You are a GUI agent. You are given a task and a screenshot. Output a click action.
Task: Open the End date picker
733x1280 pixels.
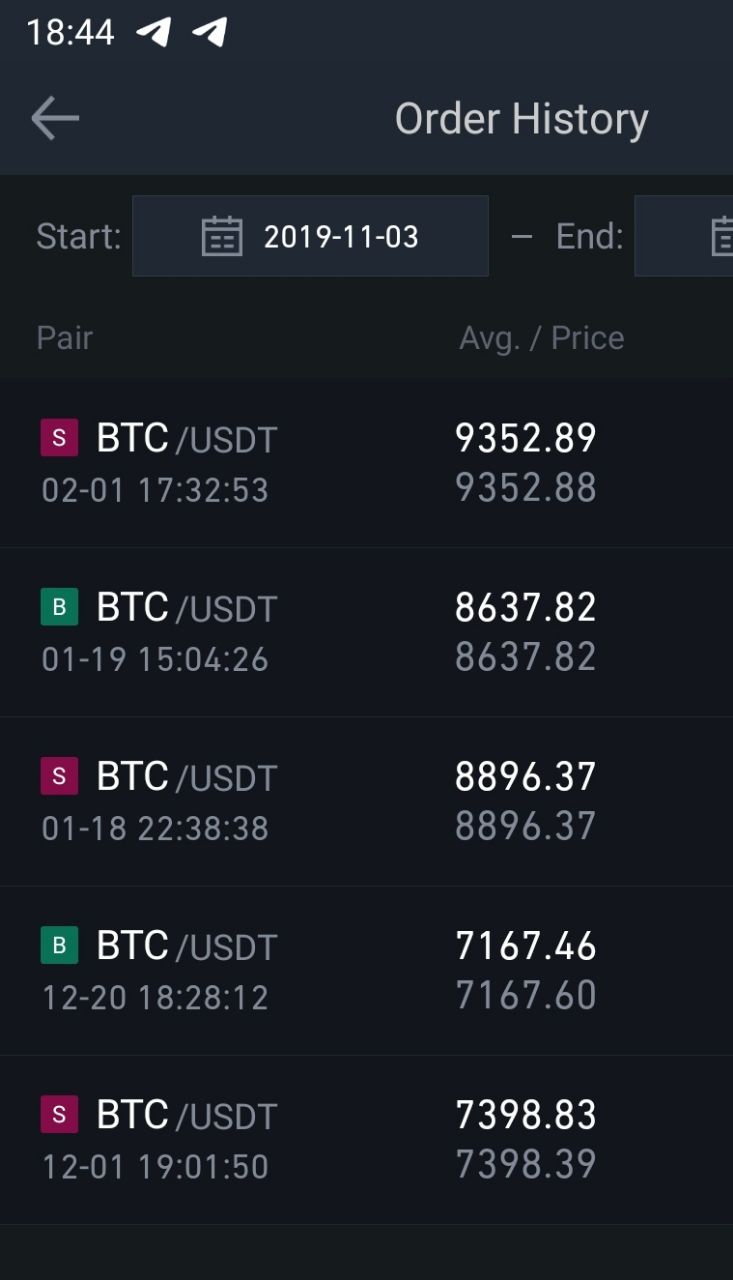(x=684, y=236)
